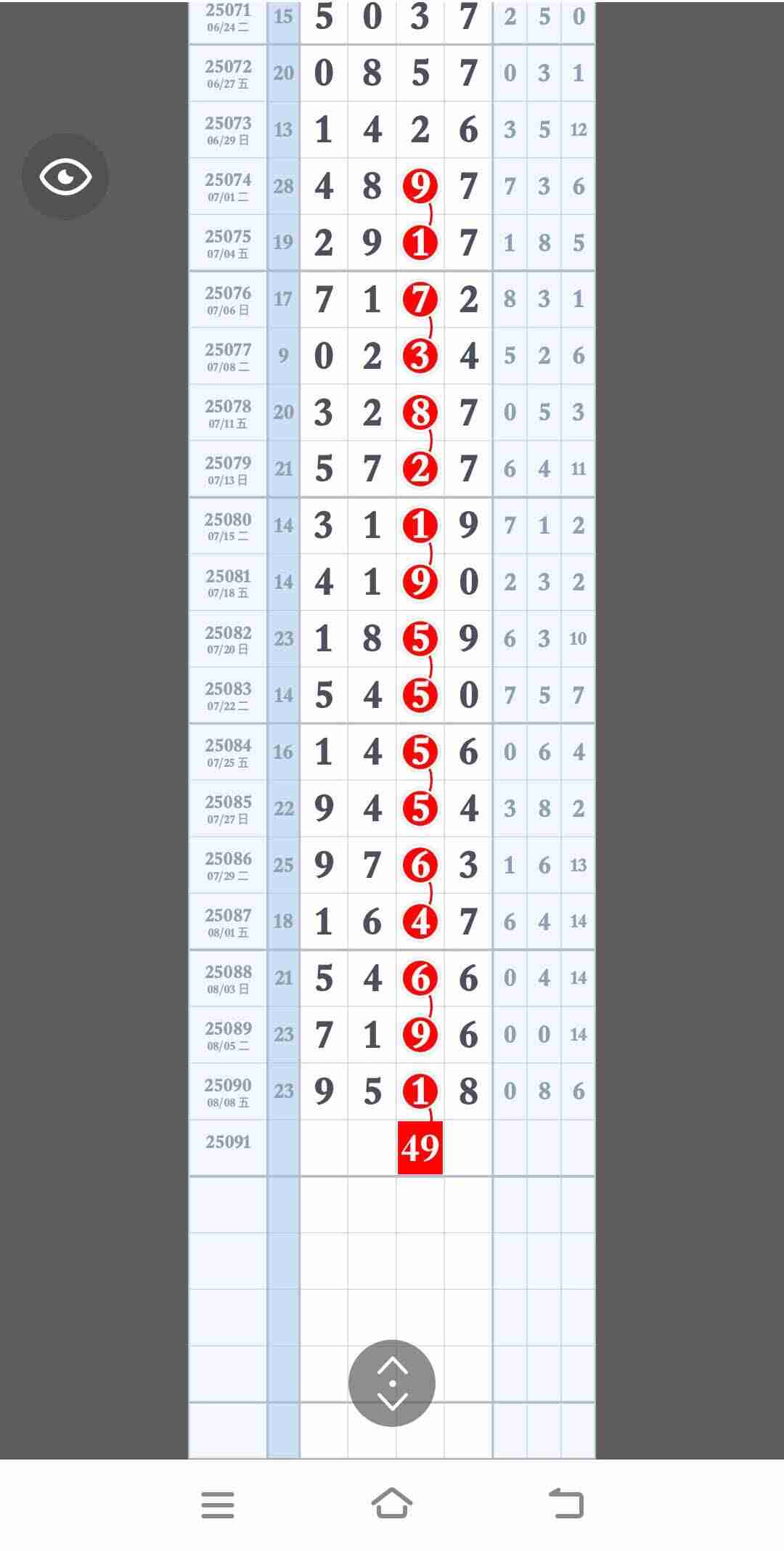This screenshot has width=784, height=1551.
Task: Toggle the floating eye visibility icon
Action: pos(66,176)
